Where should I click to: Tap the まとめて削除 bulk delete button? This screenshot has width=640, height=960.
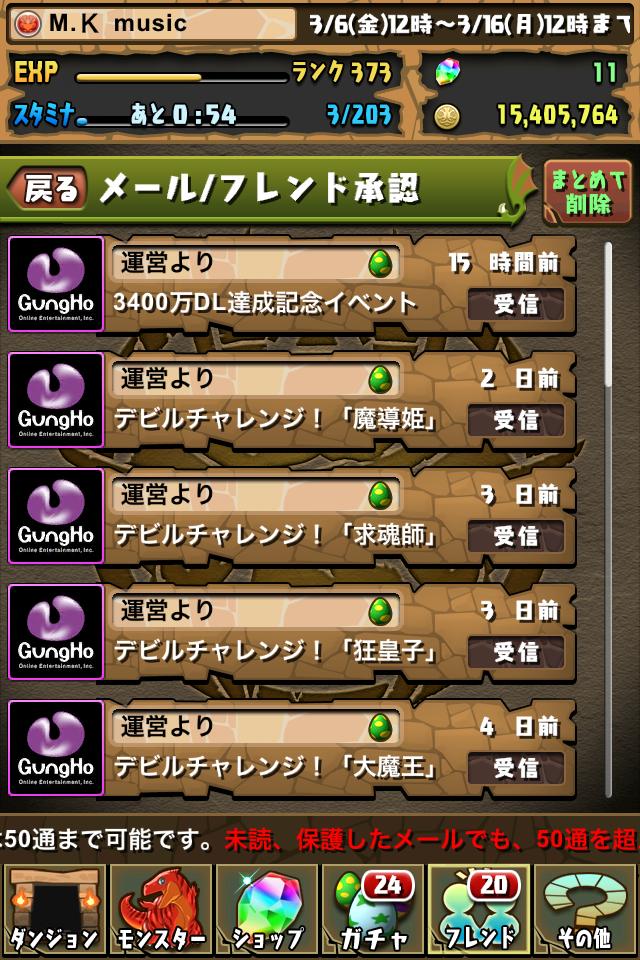click(587, 191)
